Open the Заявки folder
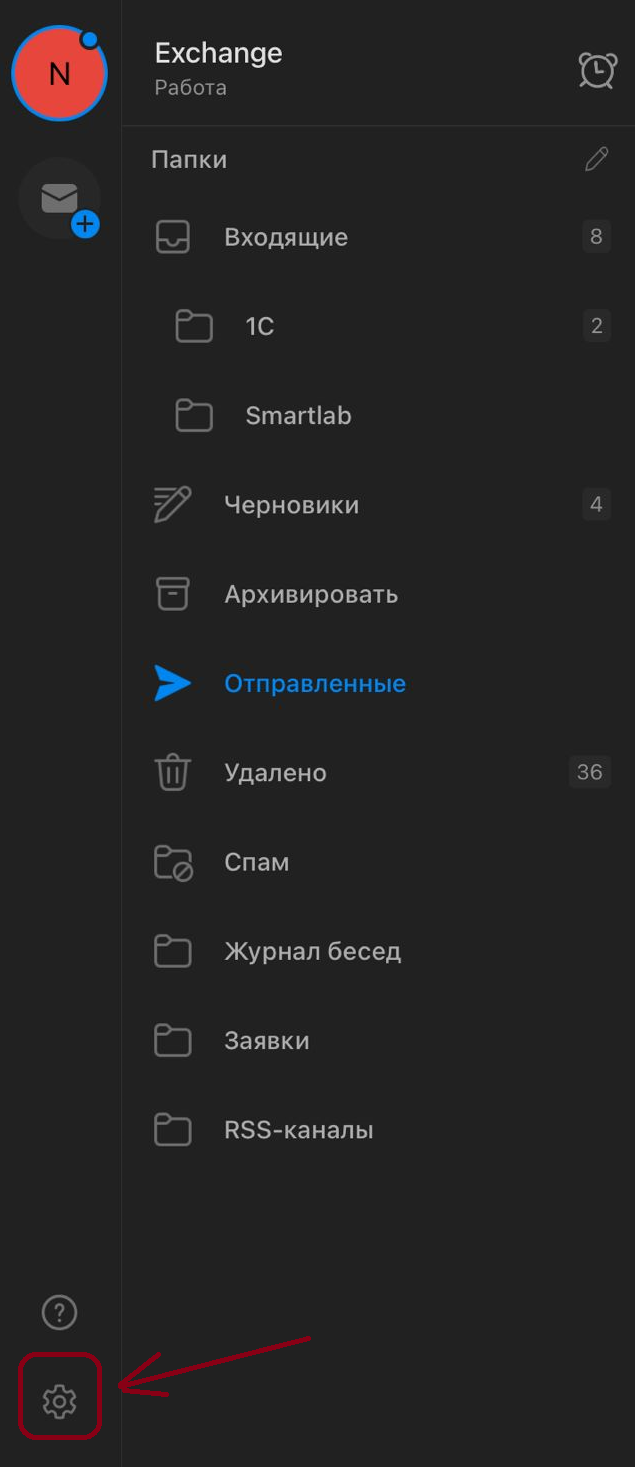This screenshot has height=1467, width=635. tap(266, 1041)
